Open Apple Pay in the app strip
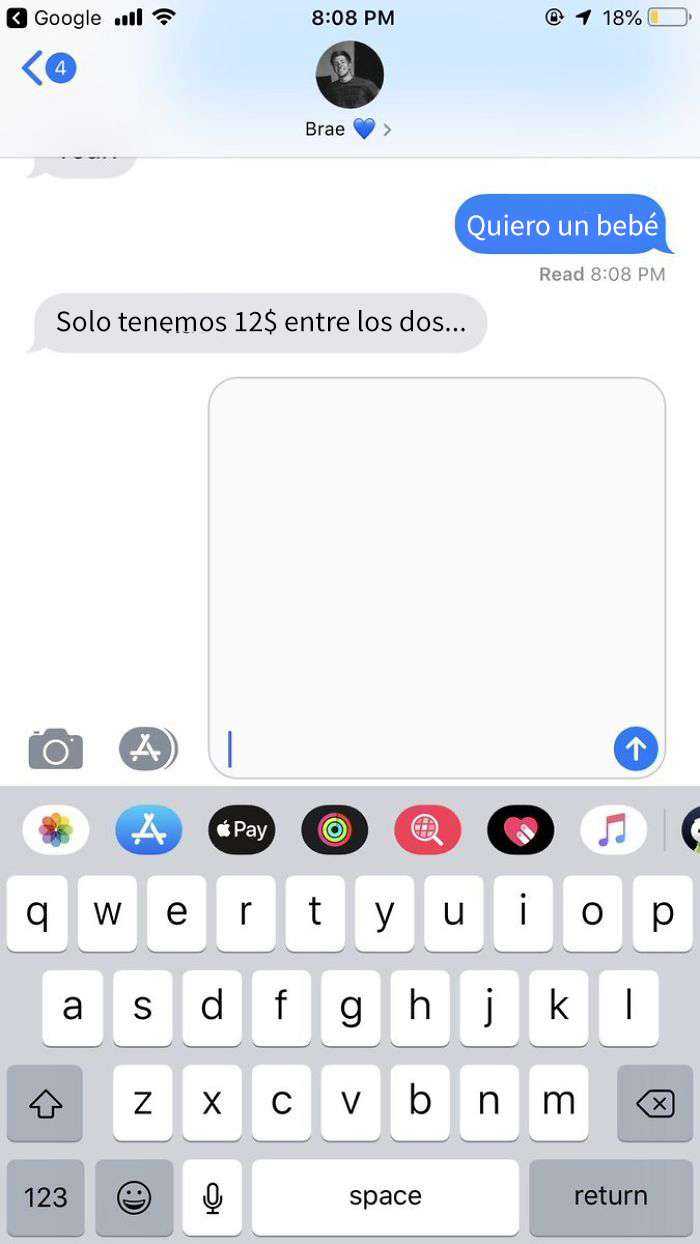The width and height of the screenshot is (700, 1244). [241, 830]
